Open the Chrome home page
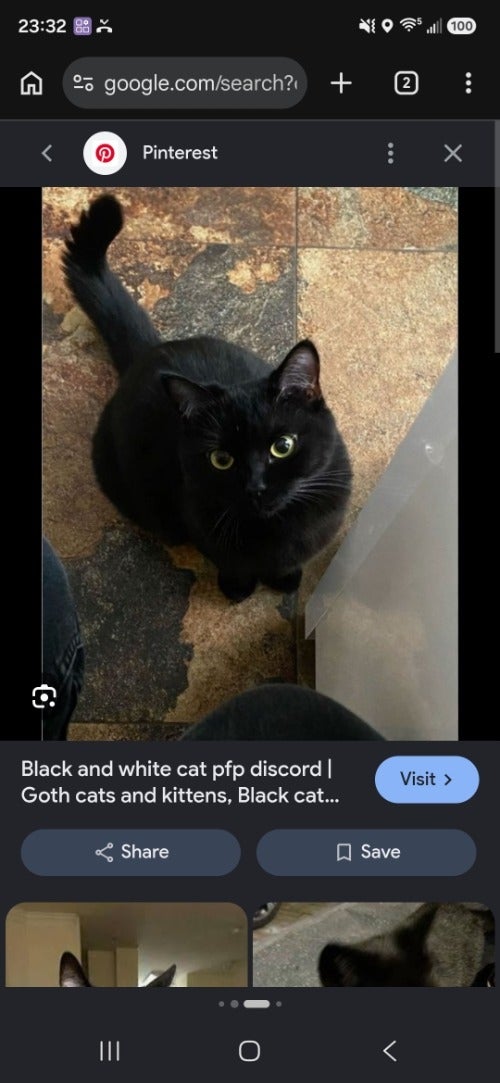Image resolution: width=500 pixels, height=1083 pixels. (31, 84)
